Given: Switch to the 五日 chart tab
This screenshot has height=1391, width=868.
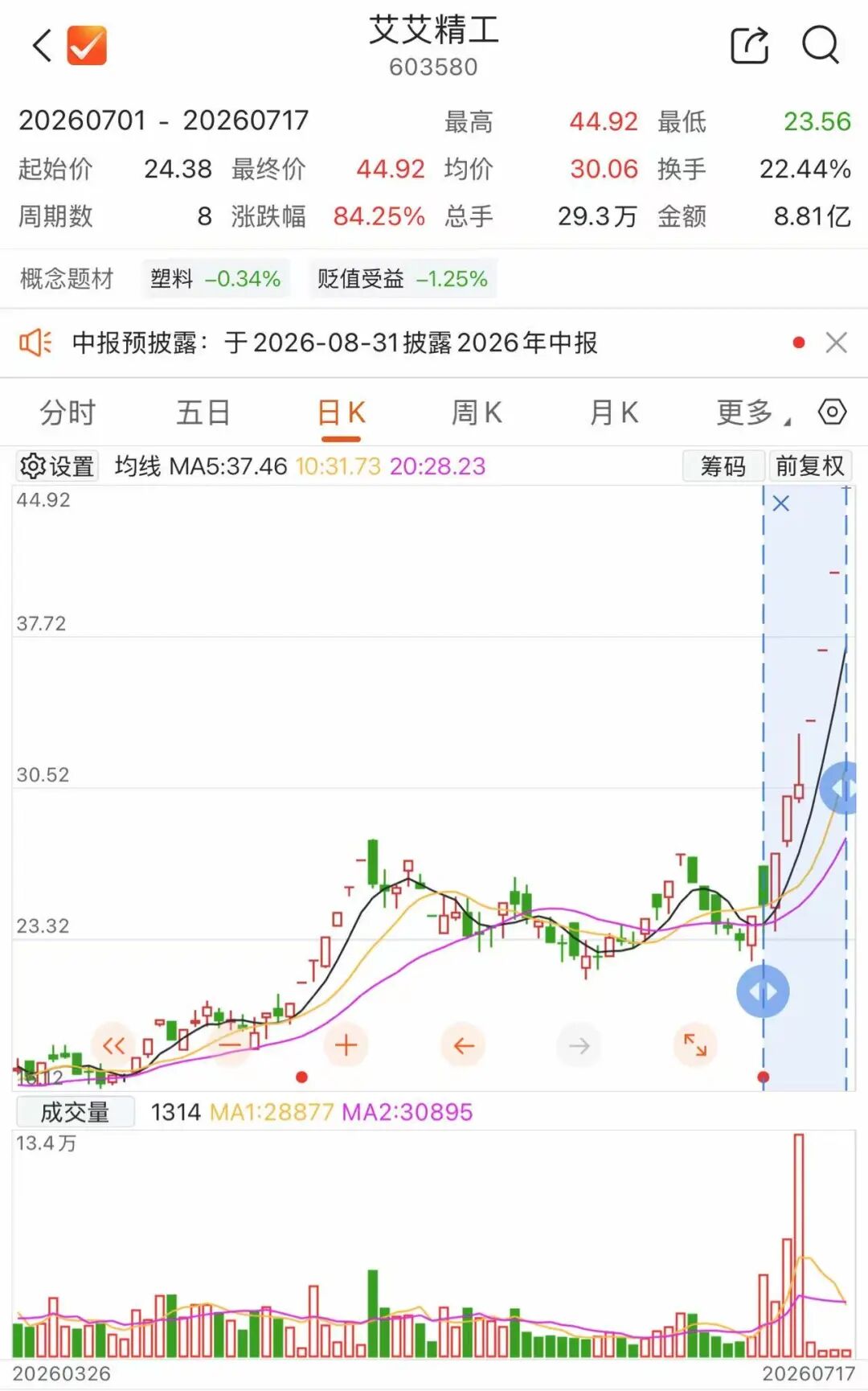Looking at the screenshot, I should pyautogui.click(x=203, y=413).
